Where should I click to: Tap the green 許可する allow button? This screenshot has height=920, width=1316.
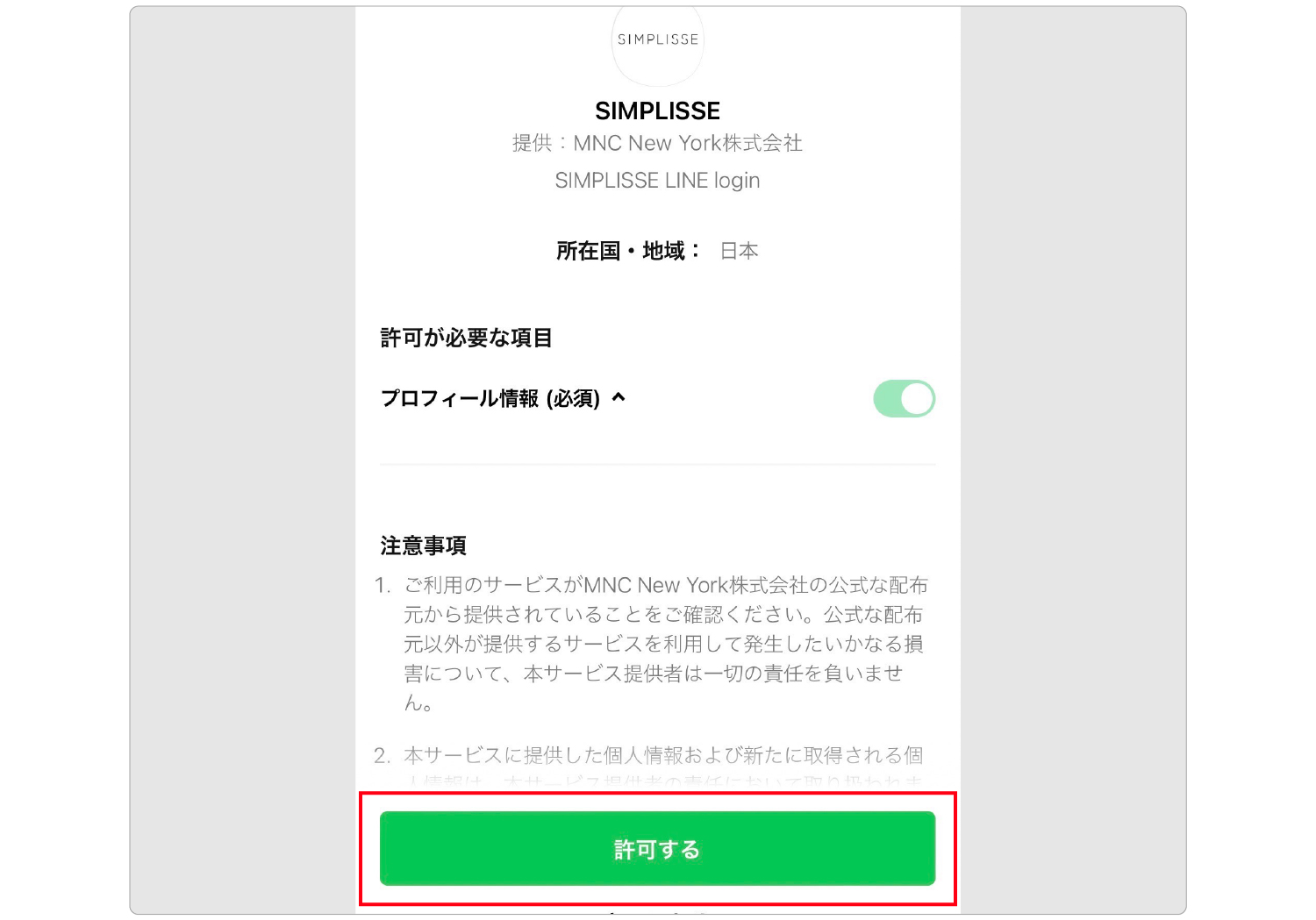657,848
